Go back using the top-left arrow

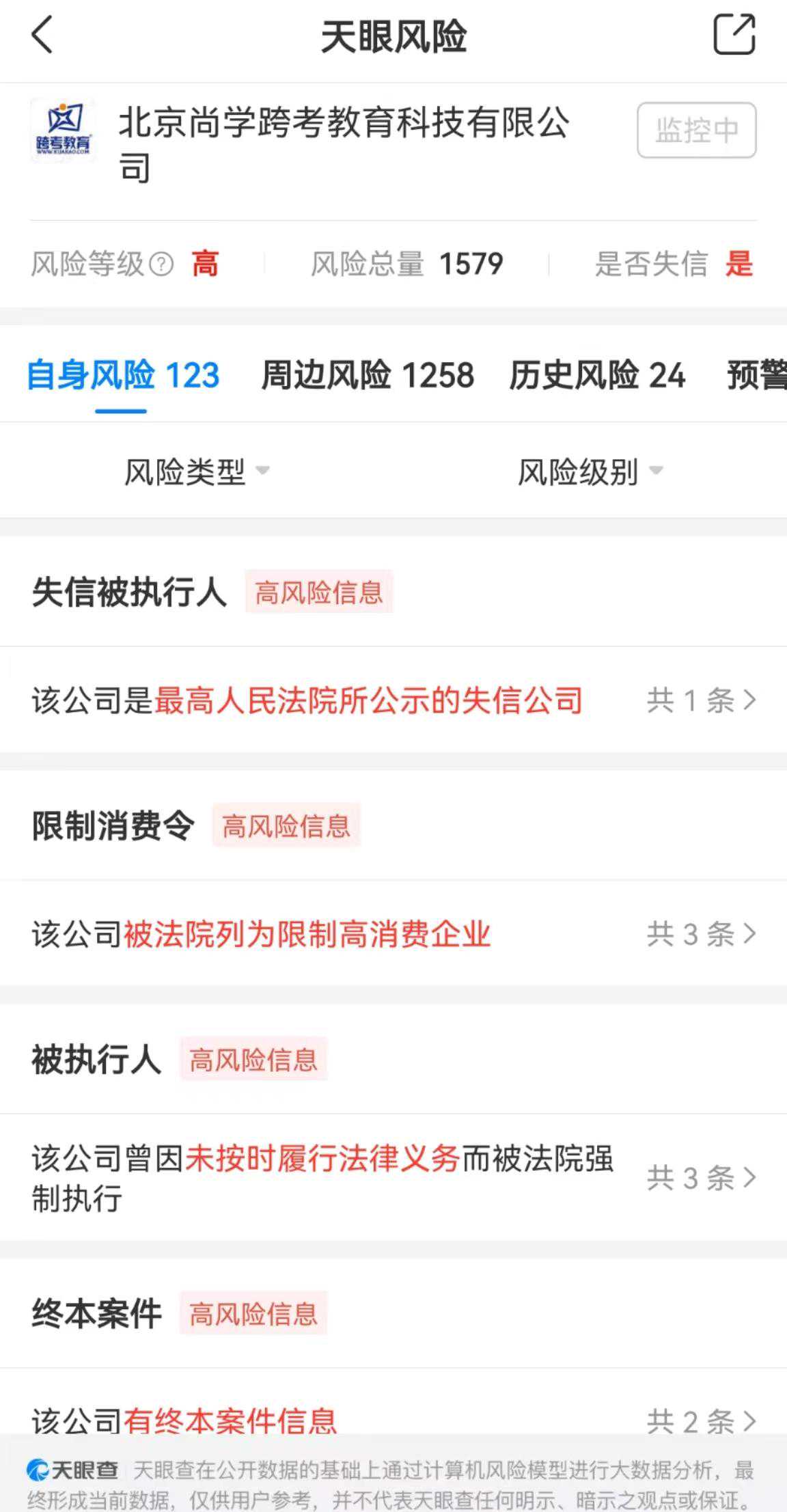click(x=42, y=35)
